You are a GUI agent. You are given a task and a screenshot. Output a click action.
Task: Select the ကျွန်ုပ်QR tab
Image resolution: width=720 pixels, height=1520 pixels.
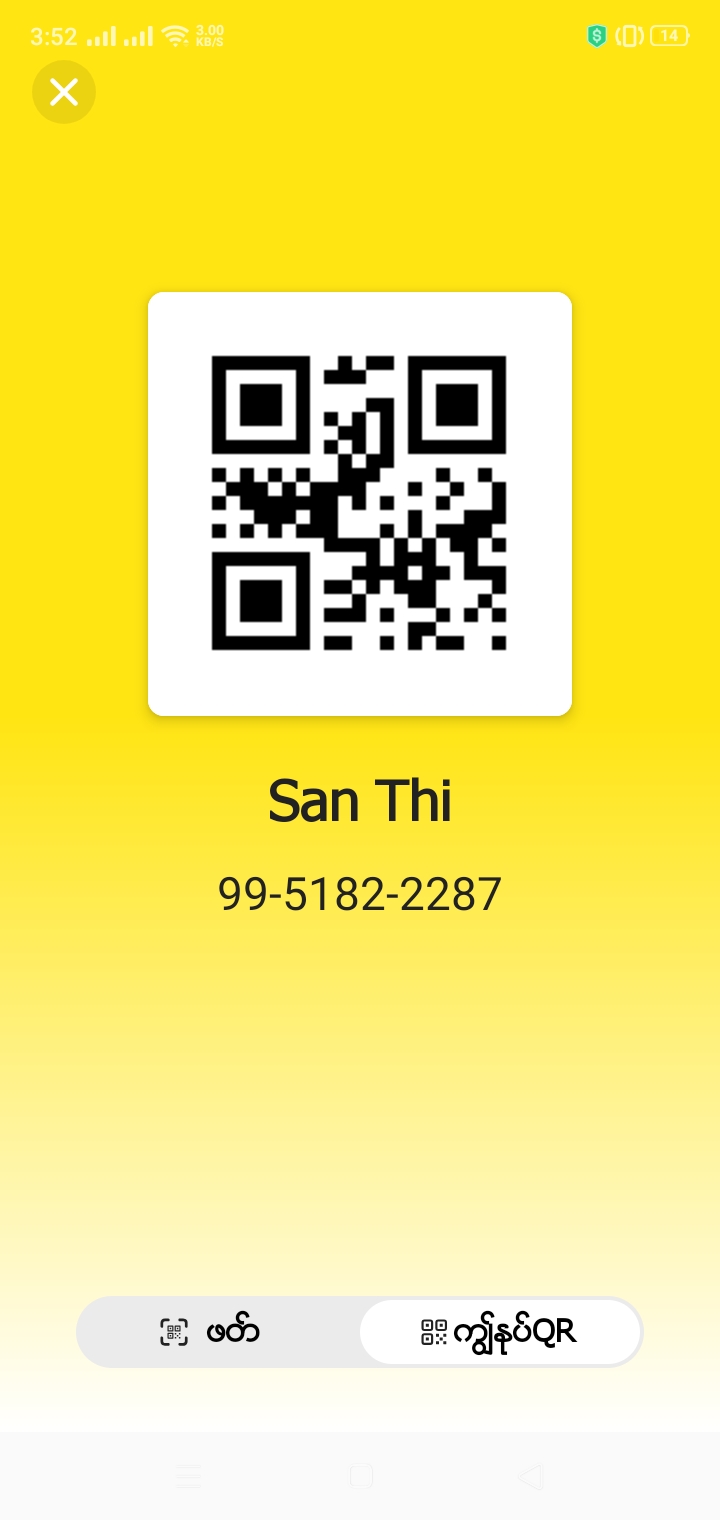click(x=499, y=1332)
